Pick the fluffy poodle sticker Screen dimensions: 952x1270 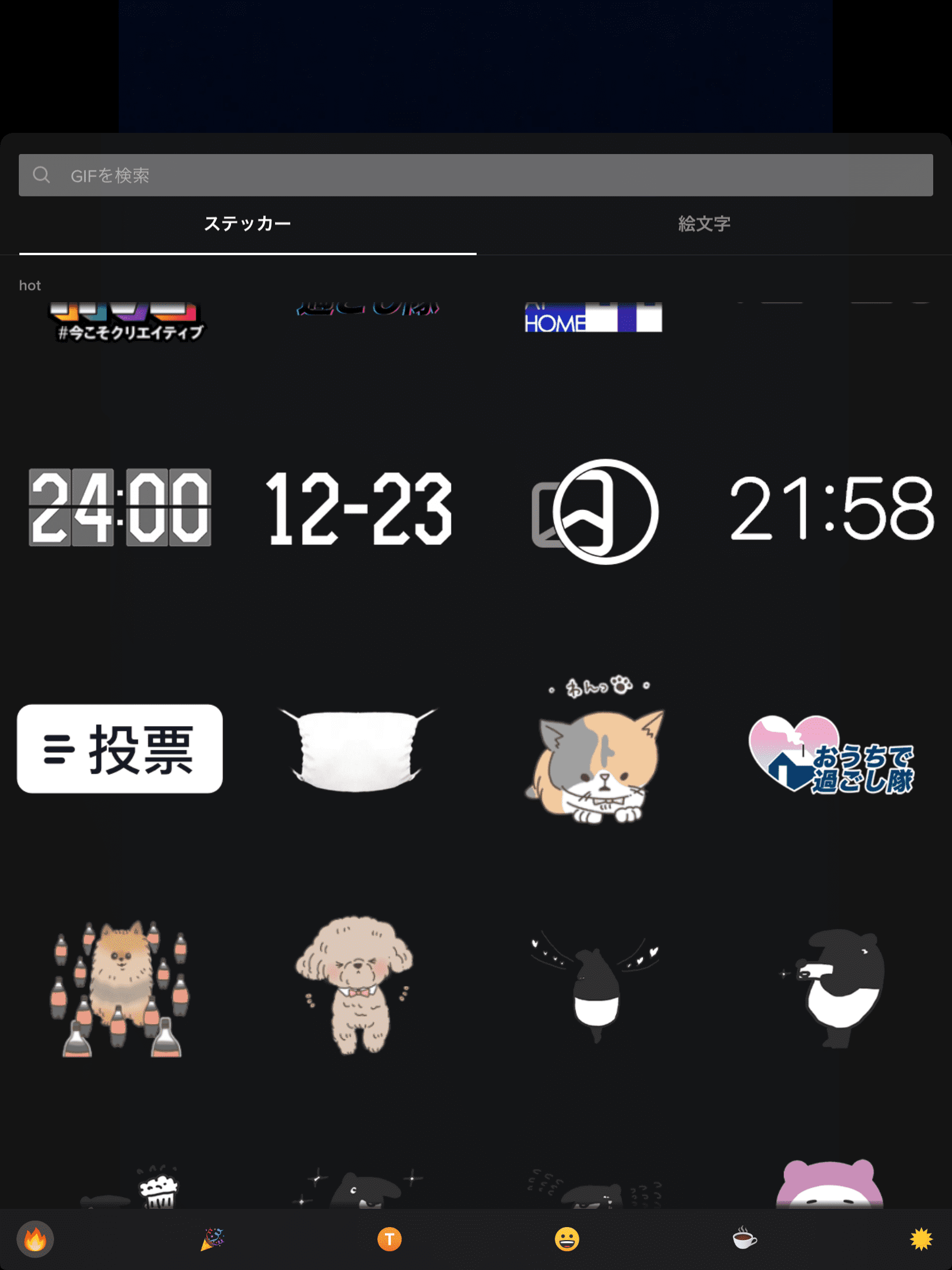tap(355, 985)
